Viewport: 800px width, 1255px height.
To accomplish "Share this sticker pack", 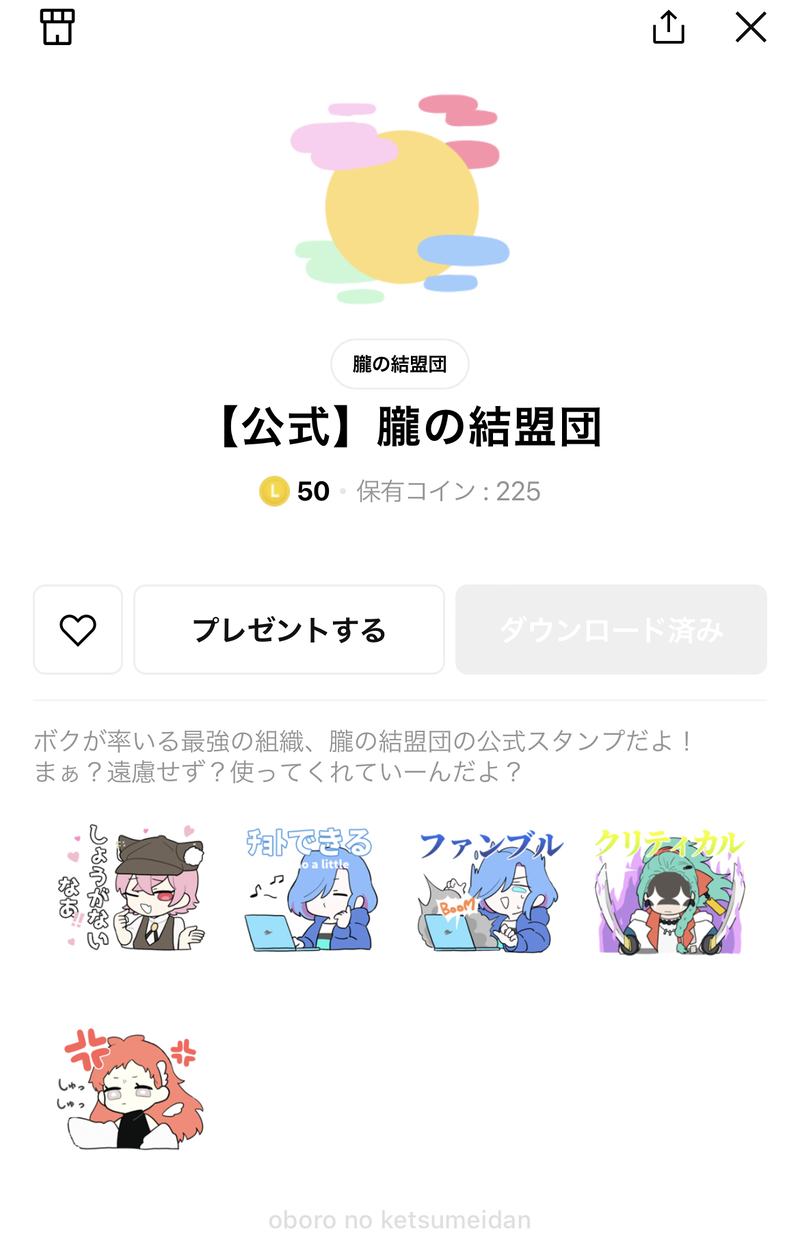I will [x=668, y=27].
